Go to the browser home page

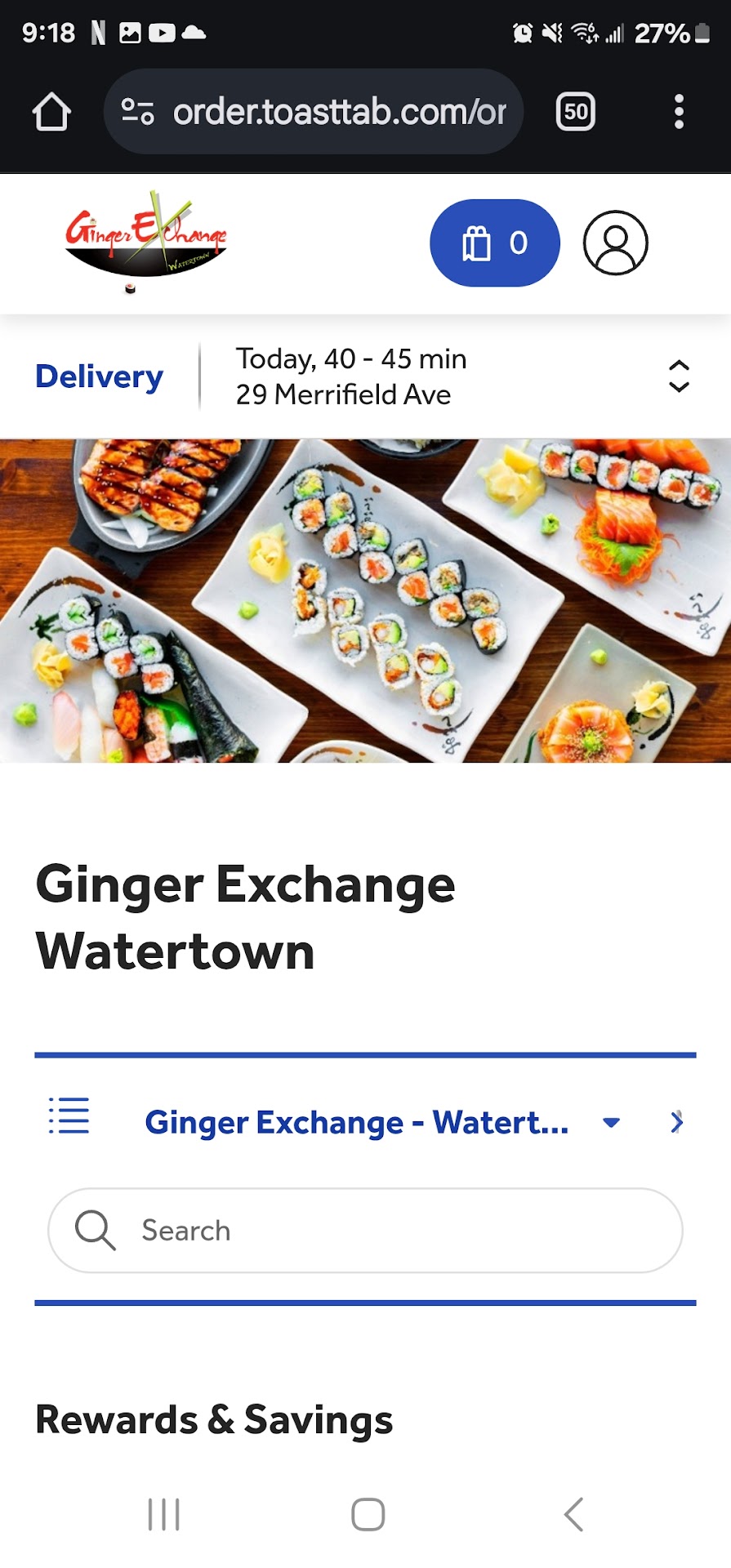coord(51,112)
